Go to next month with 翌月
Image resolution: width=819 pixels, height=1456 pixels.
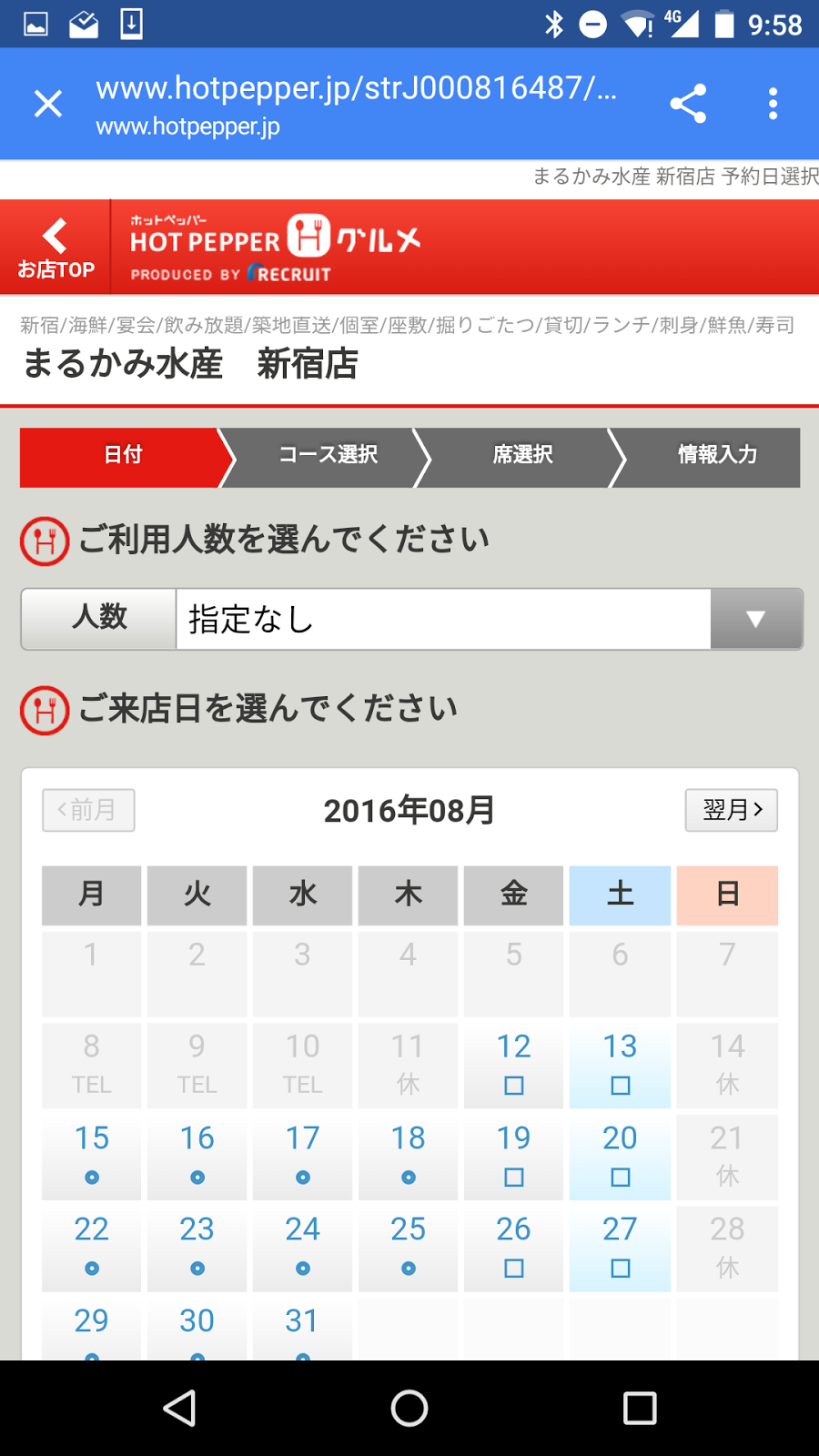[x=732, y=810]
